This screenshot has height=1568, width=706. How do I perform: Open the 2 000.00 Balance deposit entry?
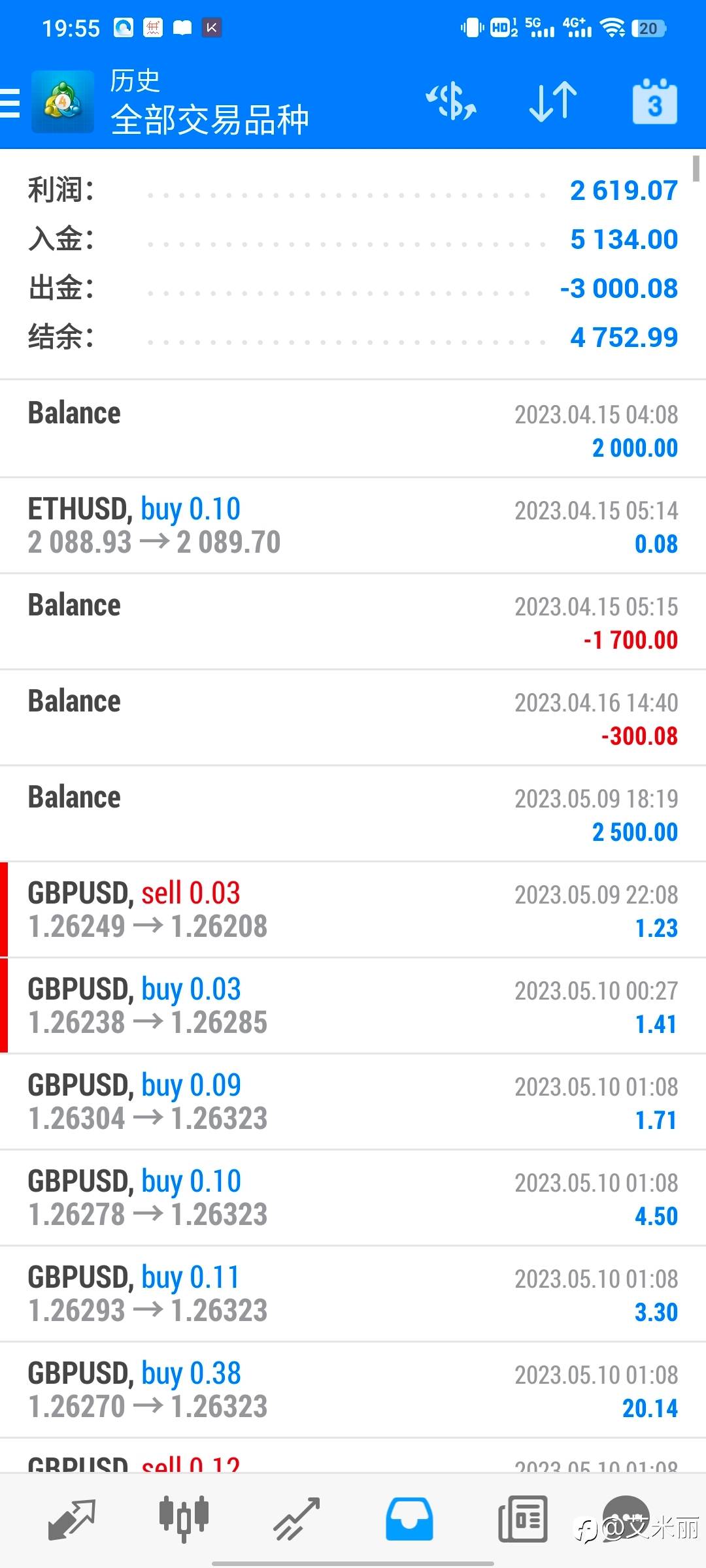coord(353,429)
